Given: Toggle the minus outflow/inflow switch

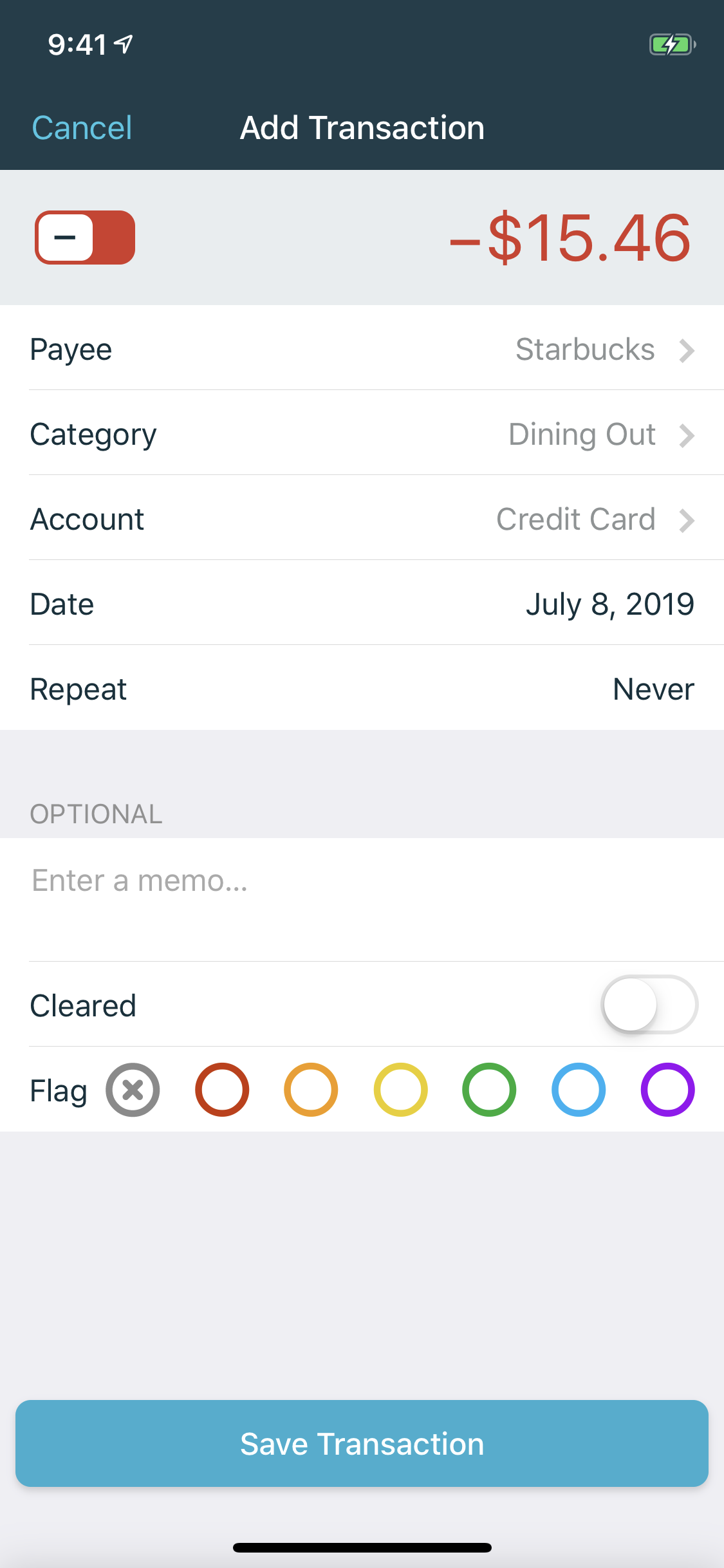Looking at the screenshot, I should click(85, 238).
